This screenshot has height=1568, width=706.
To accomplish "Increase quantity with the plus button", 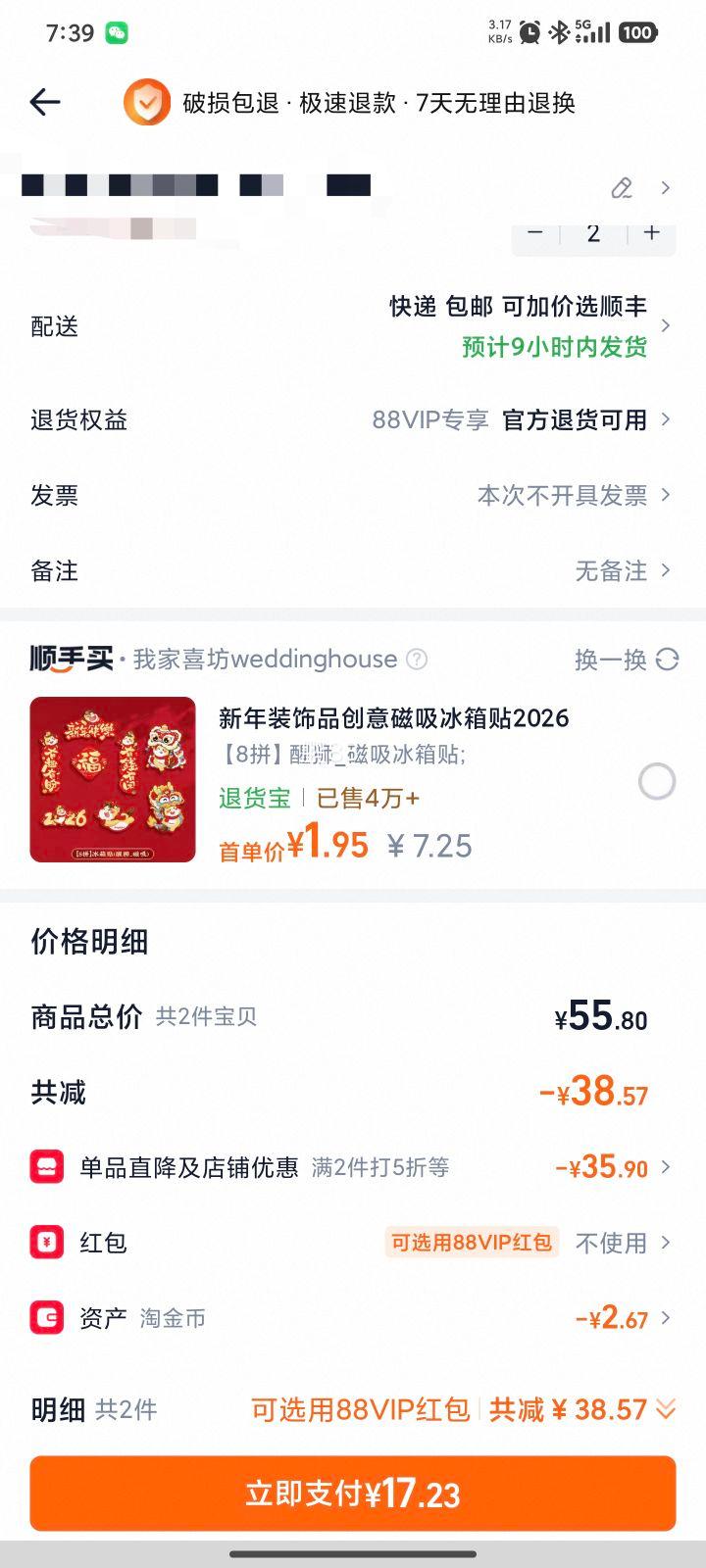I will pos(650,233).
